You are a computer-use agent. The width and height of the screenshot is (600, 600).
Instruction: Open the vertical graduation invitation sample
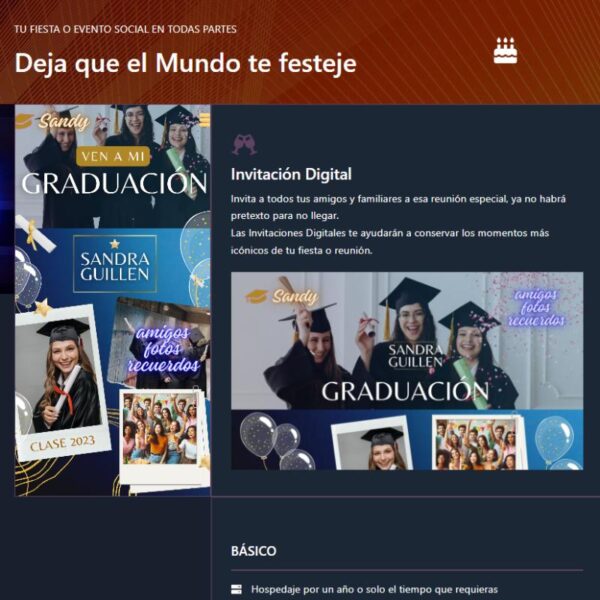click(112, 300)
